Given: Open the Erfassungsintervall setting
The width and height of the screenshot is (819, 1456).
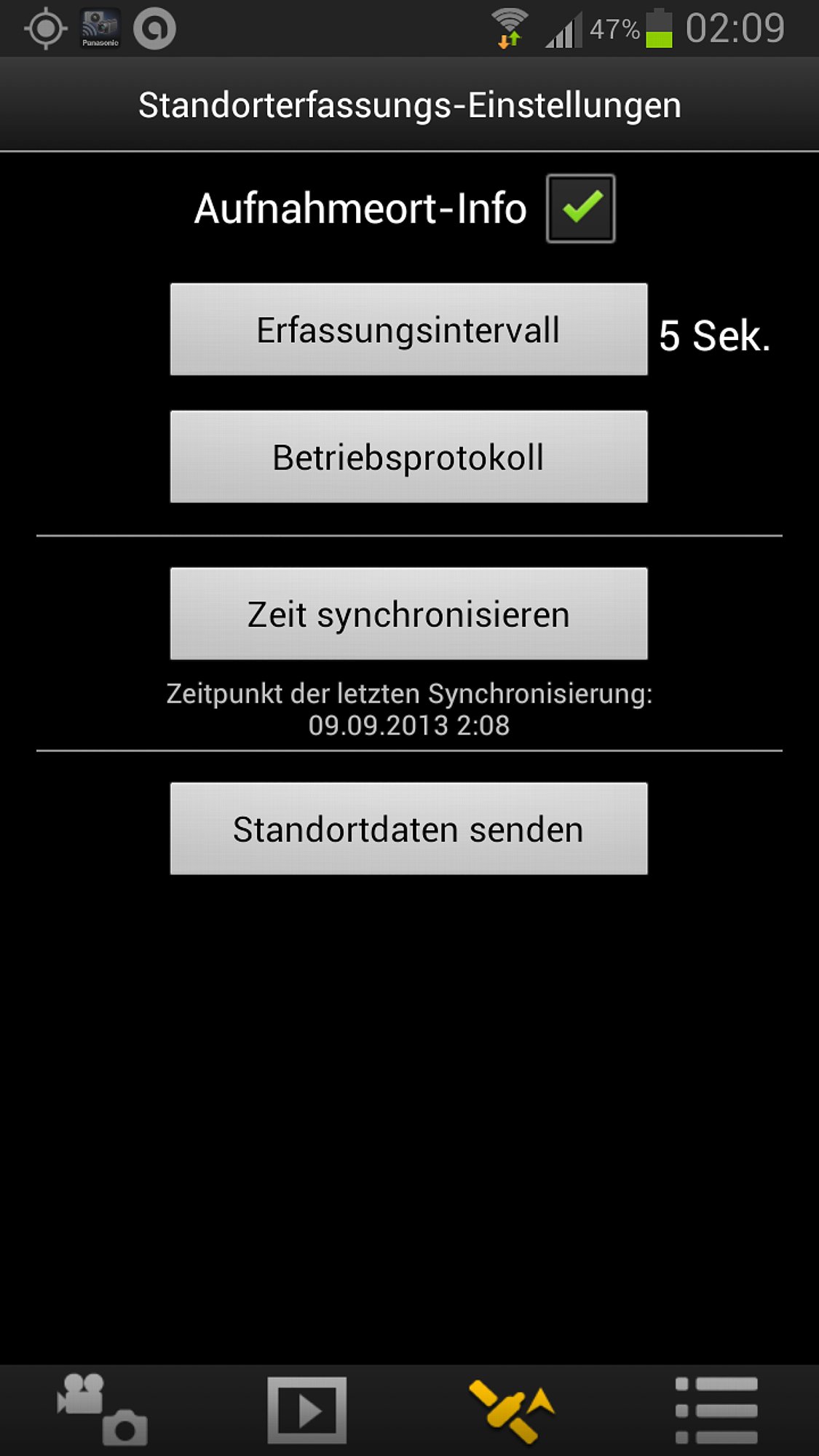Looking at the screenshot, I should (x=408, y=329).
